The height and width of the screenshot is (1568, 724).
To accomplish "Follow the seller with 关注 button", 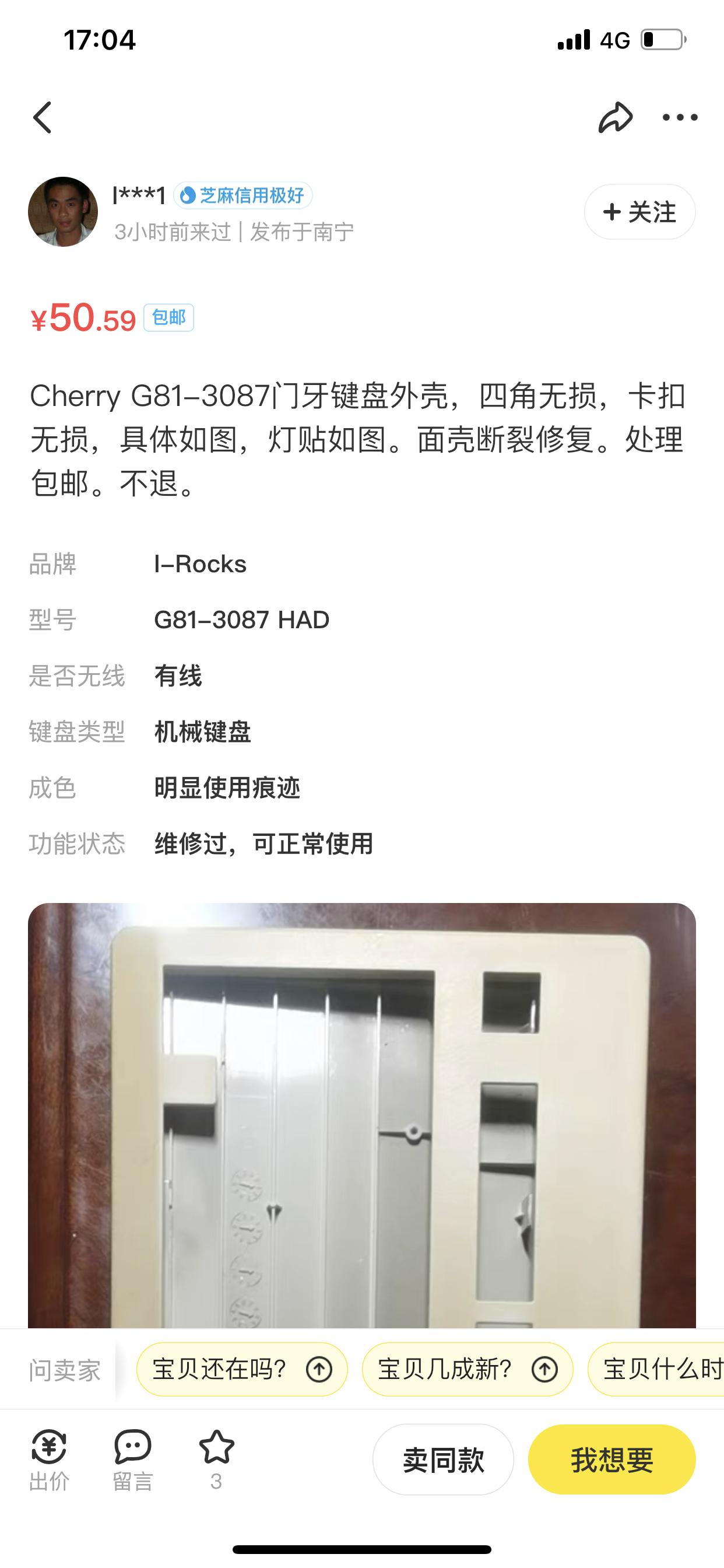I will click(639, 212).
